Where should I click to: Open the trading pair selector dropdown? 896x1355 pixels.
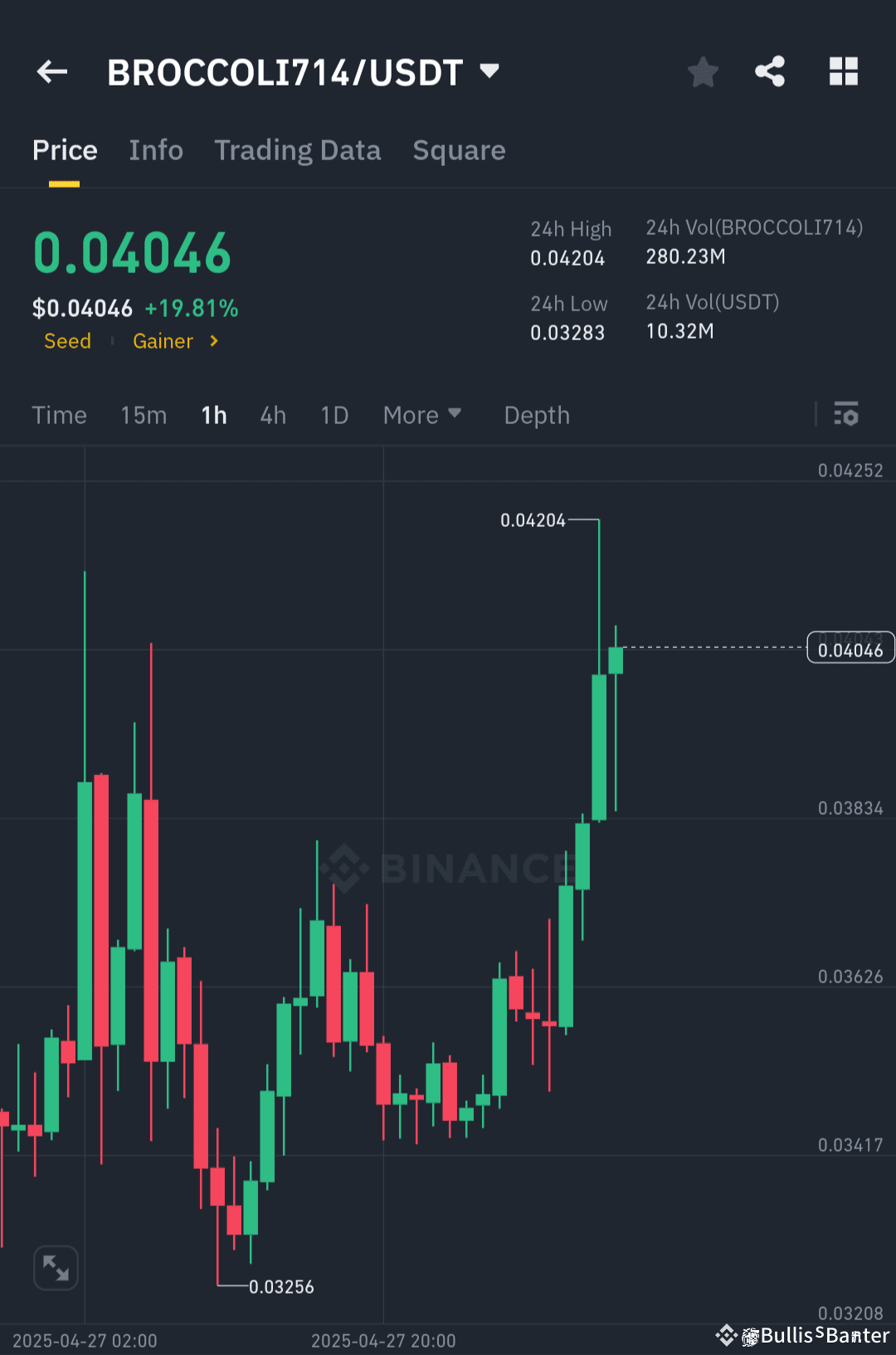pyautogui.click(x=489, y=71)
